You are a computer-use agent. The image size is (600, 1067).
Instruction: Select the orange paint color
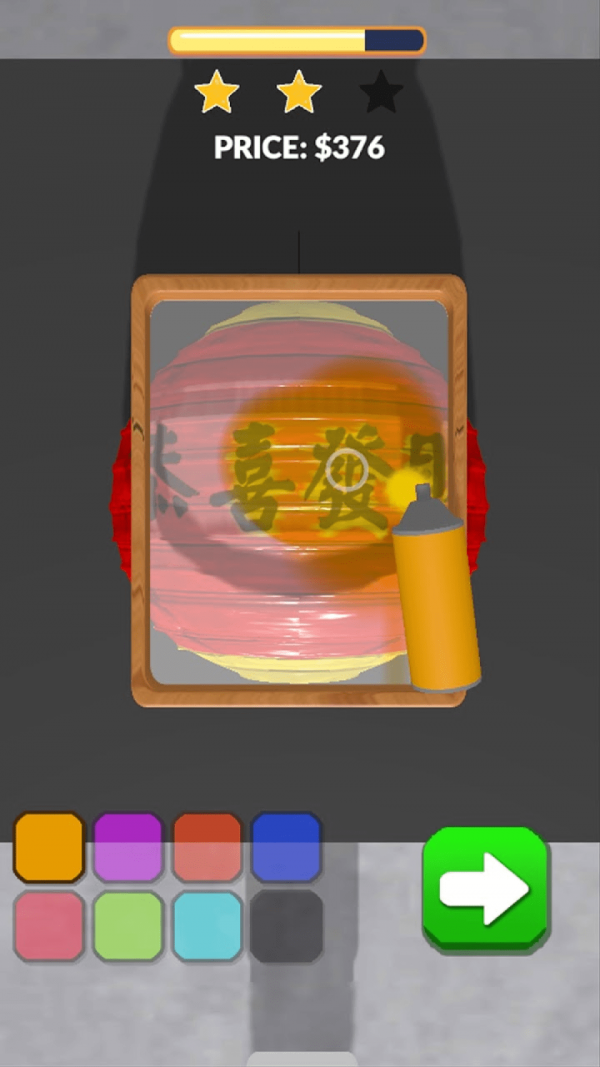48,847
